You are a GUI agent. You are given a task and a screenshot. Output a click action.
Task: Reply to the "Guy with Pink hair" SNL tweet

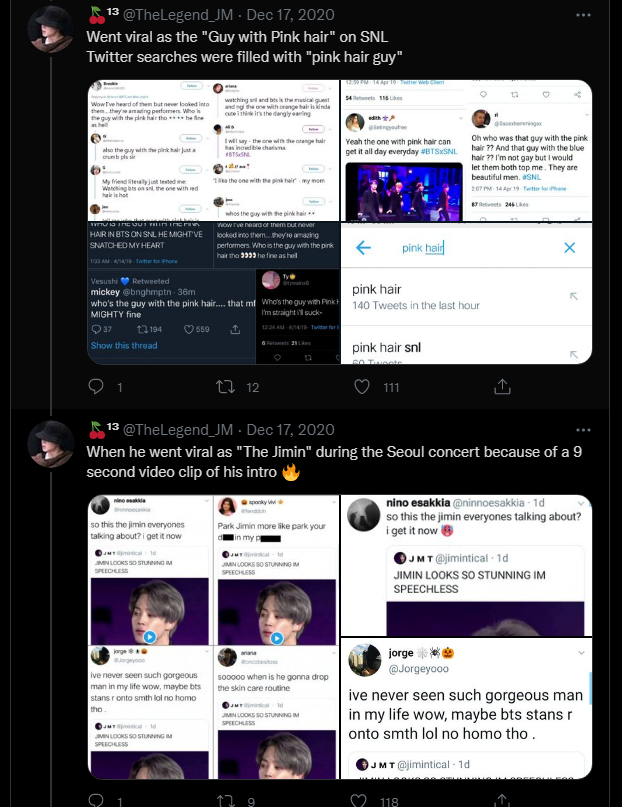97,387
